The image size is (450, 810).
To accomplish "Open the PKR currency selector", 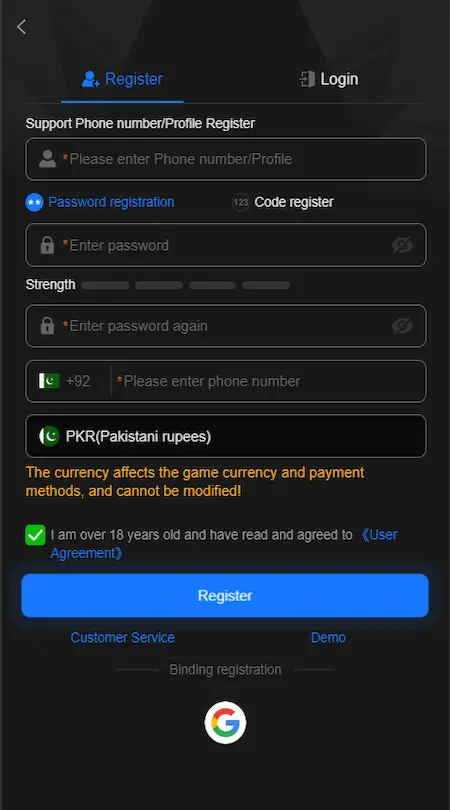I will point(226,436).
